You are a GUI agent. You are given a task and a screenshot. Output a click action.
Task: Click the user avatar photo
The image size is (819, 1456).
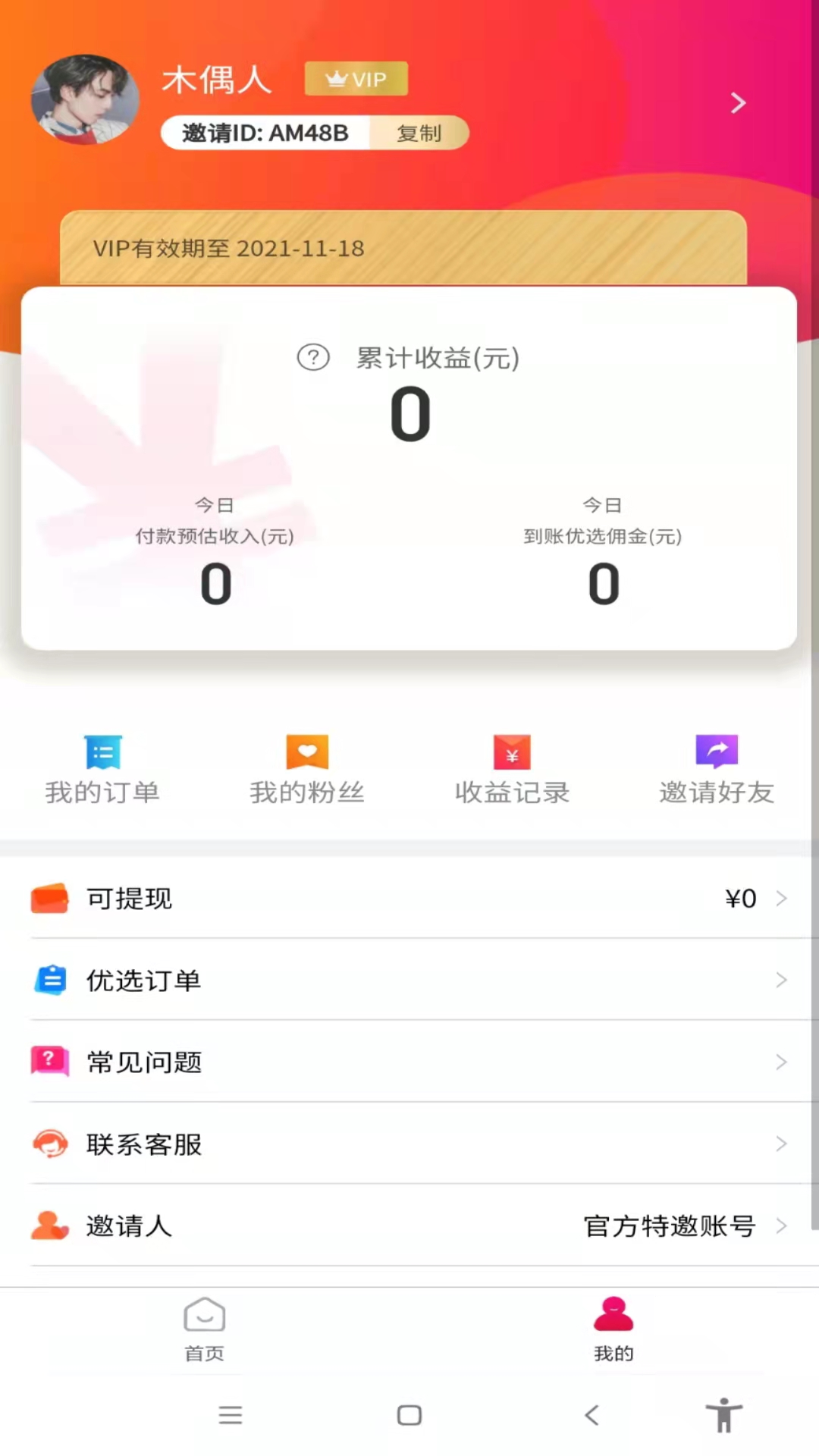[x=85, y=100]
